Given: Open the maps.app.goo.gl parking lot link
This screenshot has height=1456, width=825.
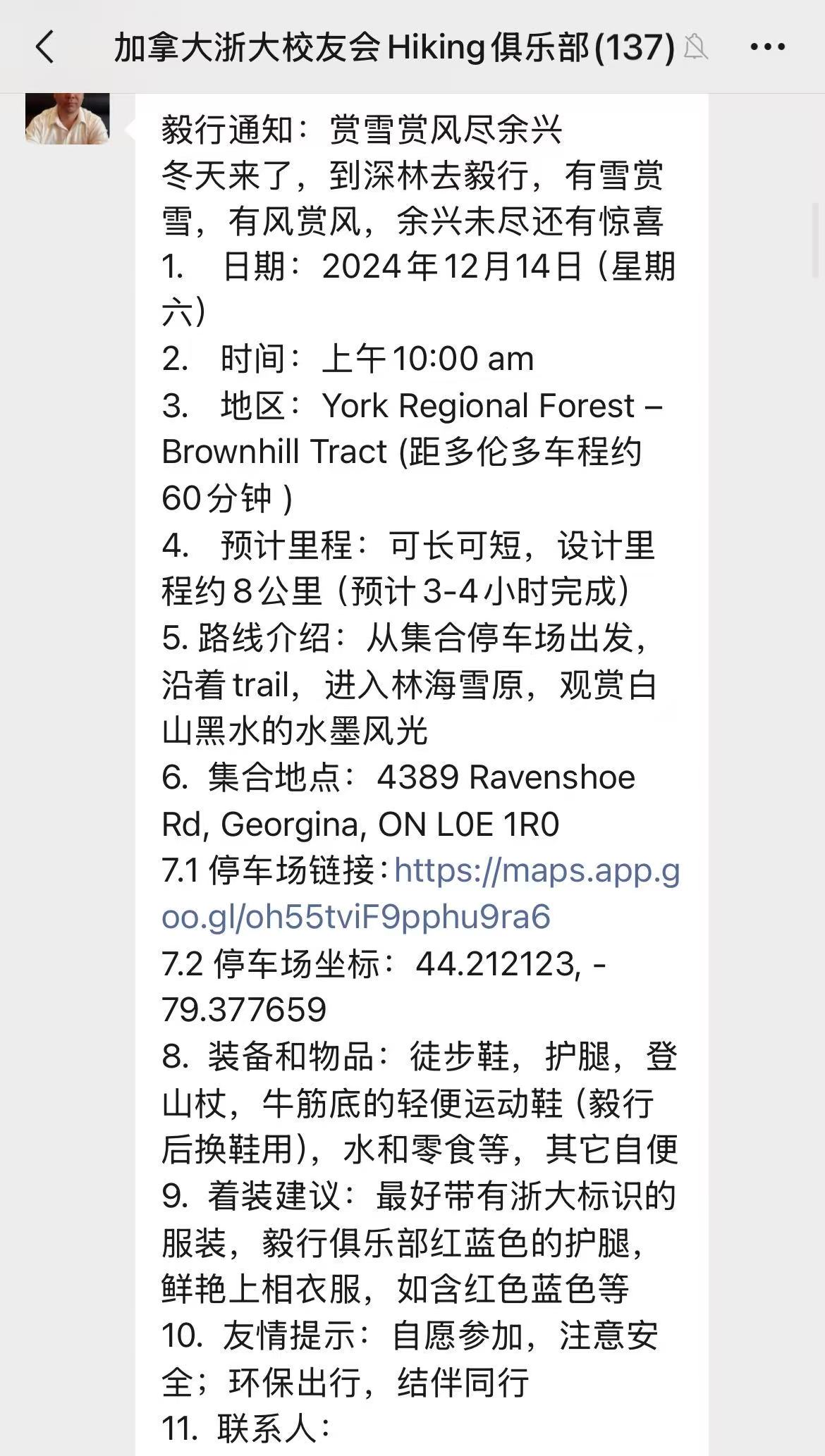Looking at the screenshot, I should (421, 894).
